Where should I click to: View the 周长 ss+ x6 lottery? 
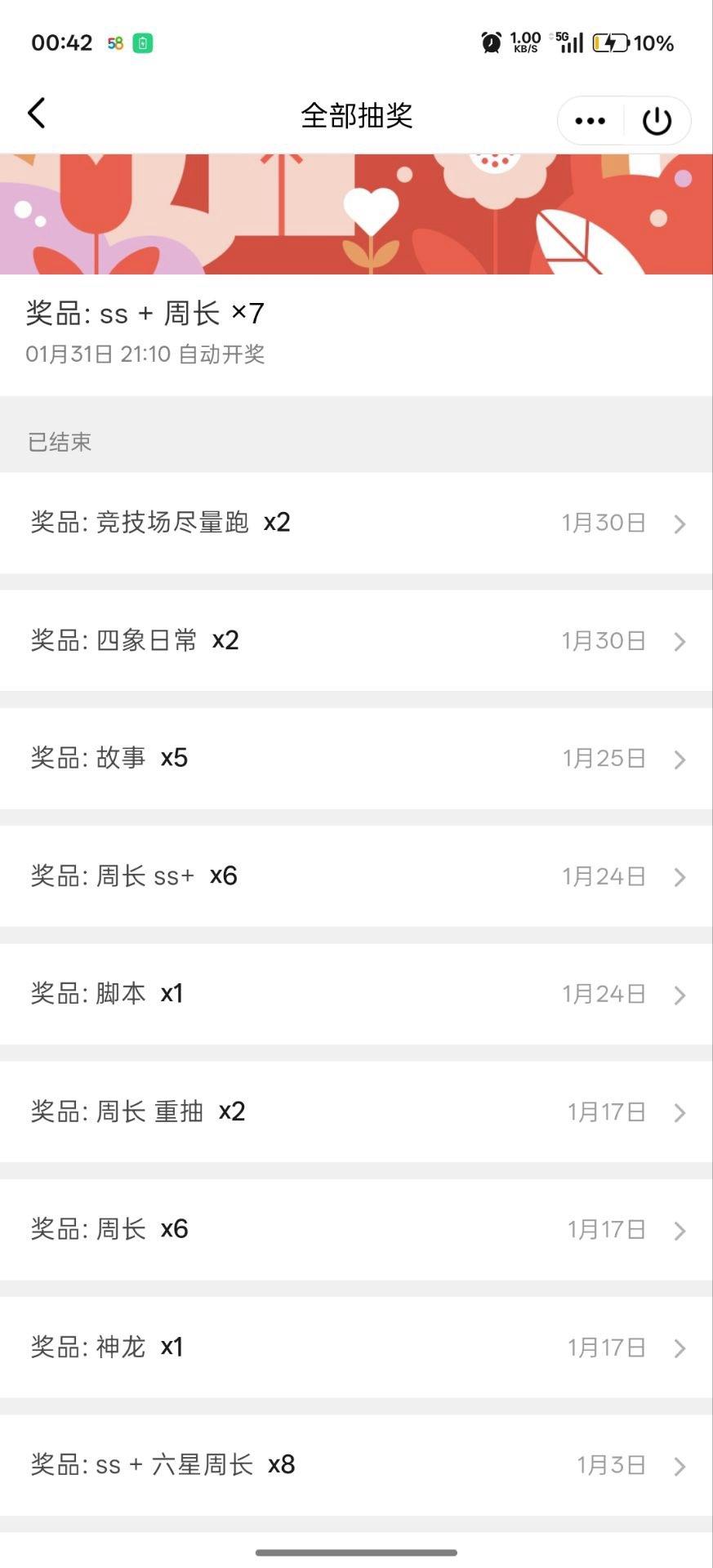[x=356, y=875]
